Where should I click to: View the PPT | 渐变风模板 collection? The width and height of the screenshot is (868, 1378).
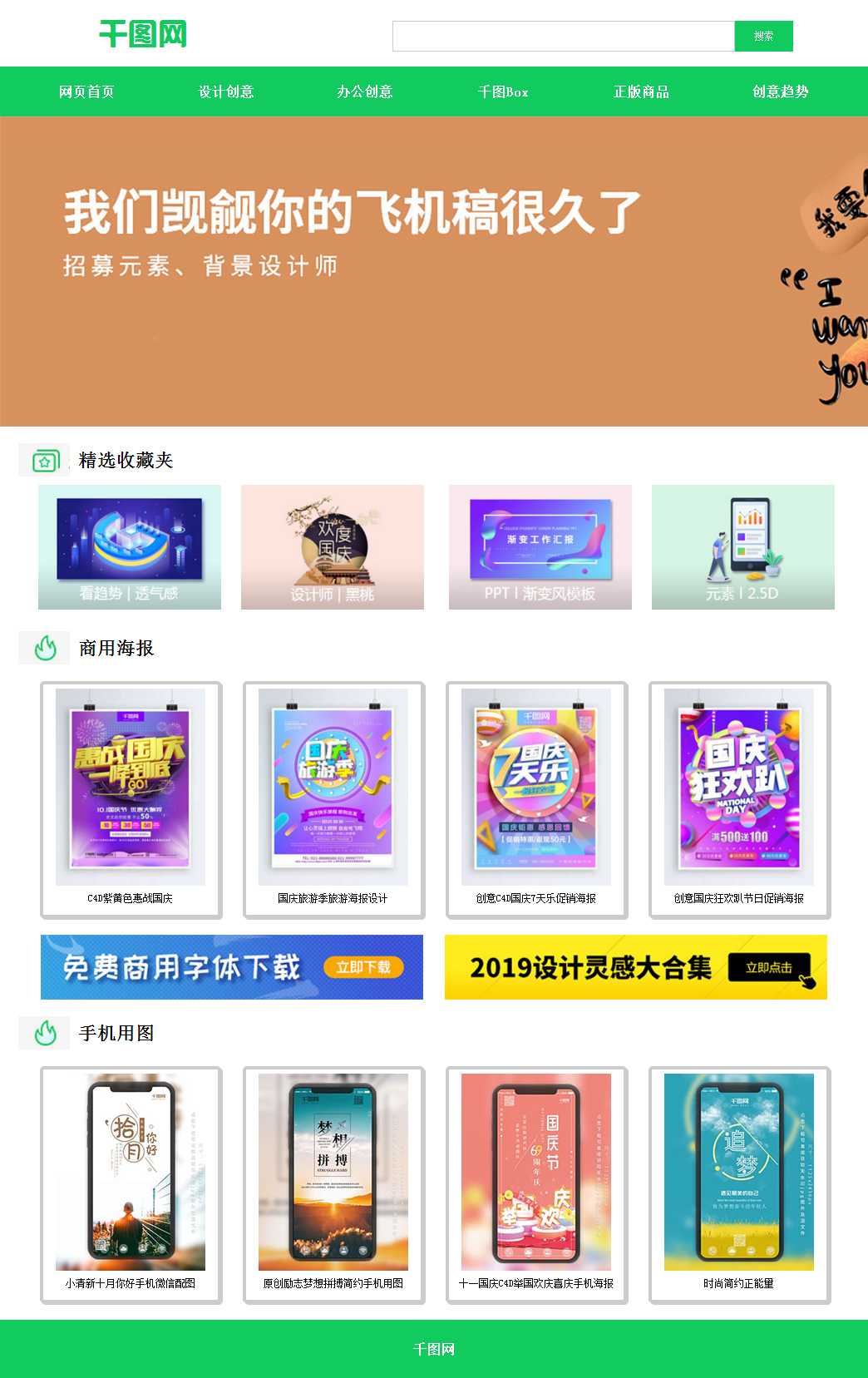click(x=540, y=547)
